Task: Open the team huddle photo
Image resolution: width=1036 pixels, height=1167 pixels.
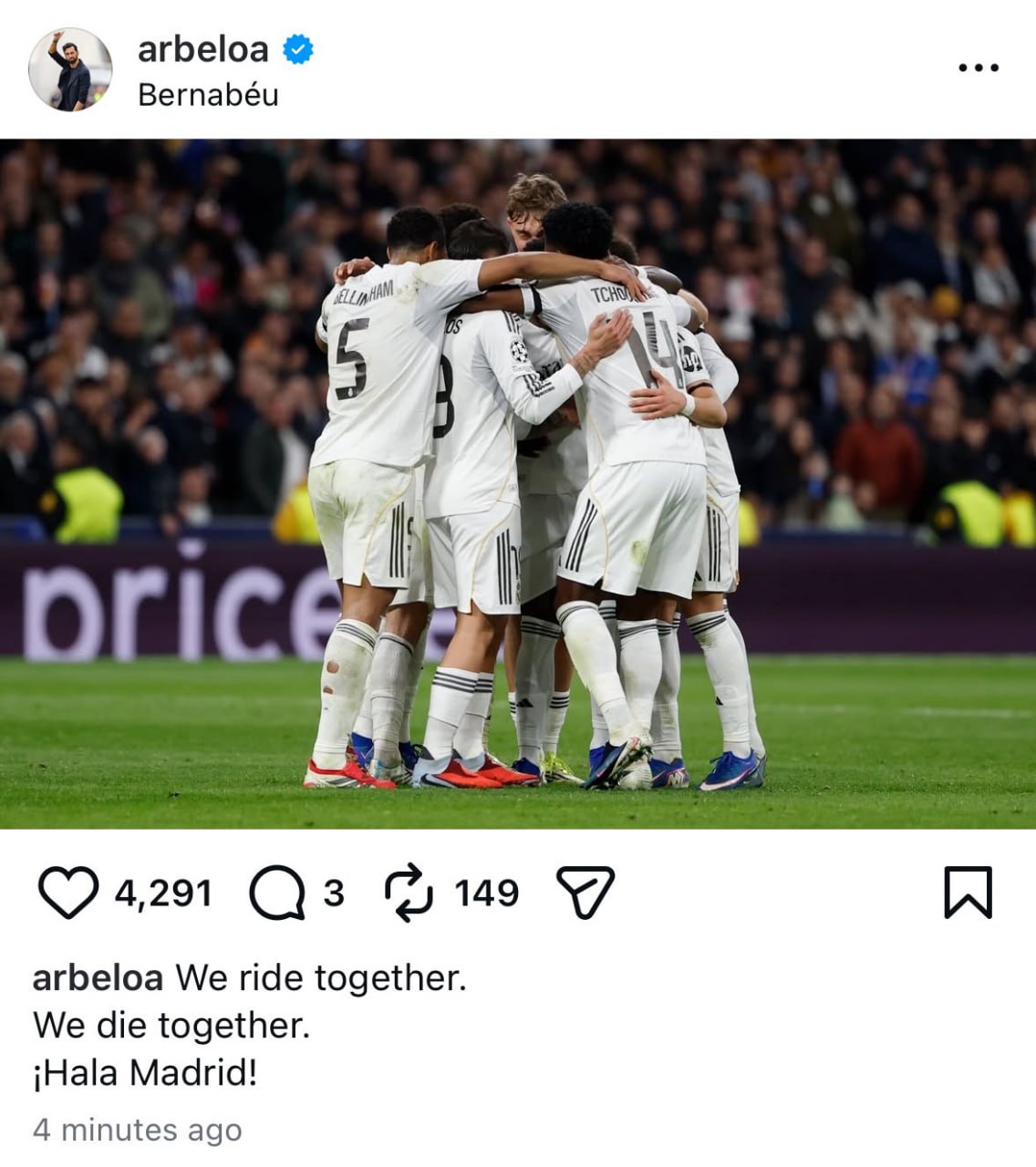Action: tap(518, 483)
